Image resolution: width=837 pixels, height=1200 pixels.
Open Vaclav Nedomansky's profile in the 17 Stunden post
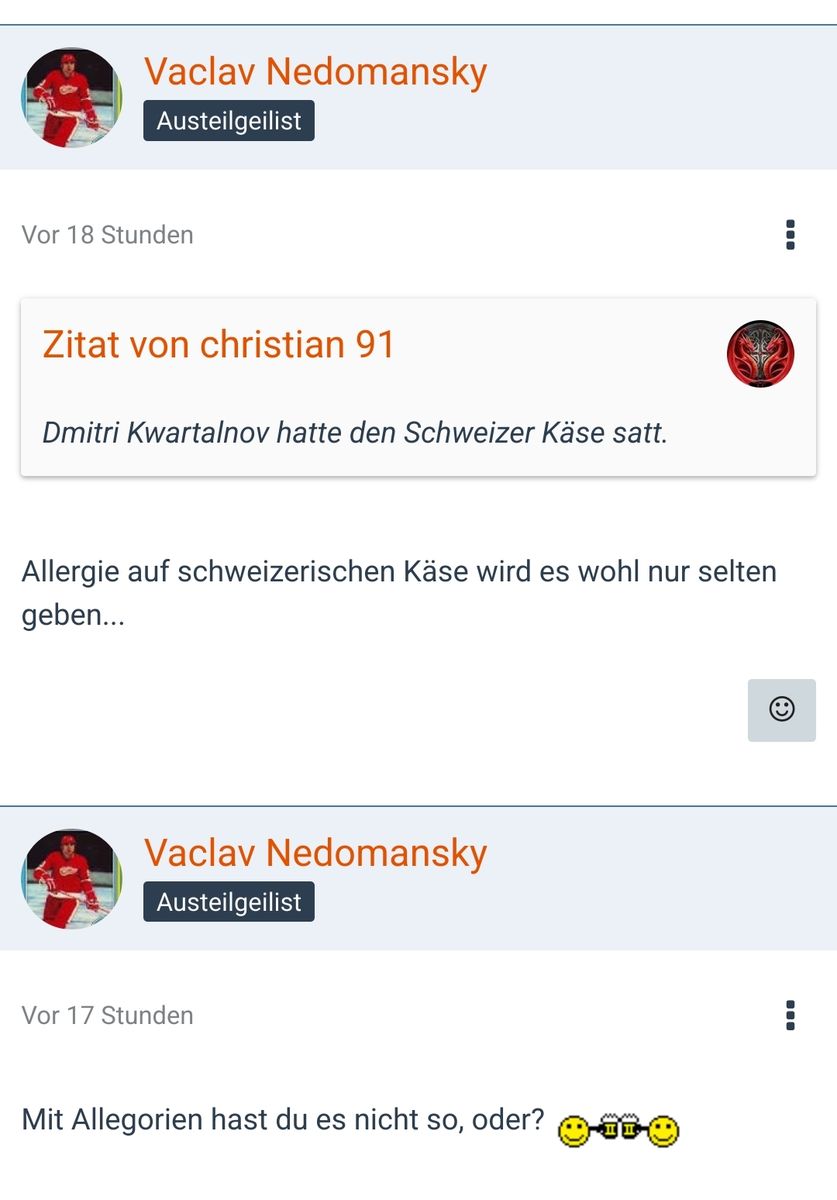[x=315, y=853]
